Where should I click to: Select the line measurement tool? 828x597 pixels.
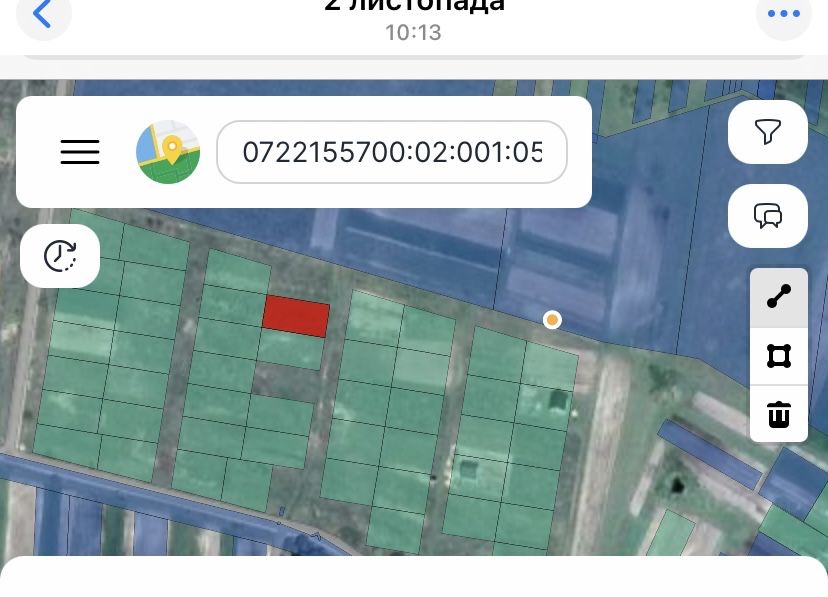[779, 297]
